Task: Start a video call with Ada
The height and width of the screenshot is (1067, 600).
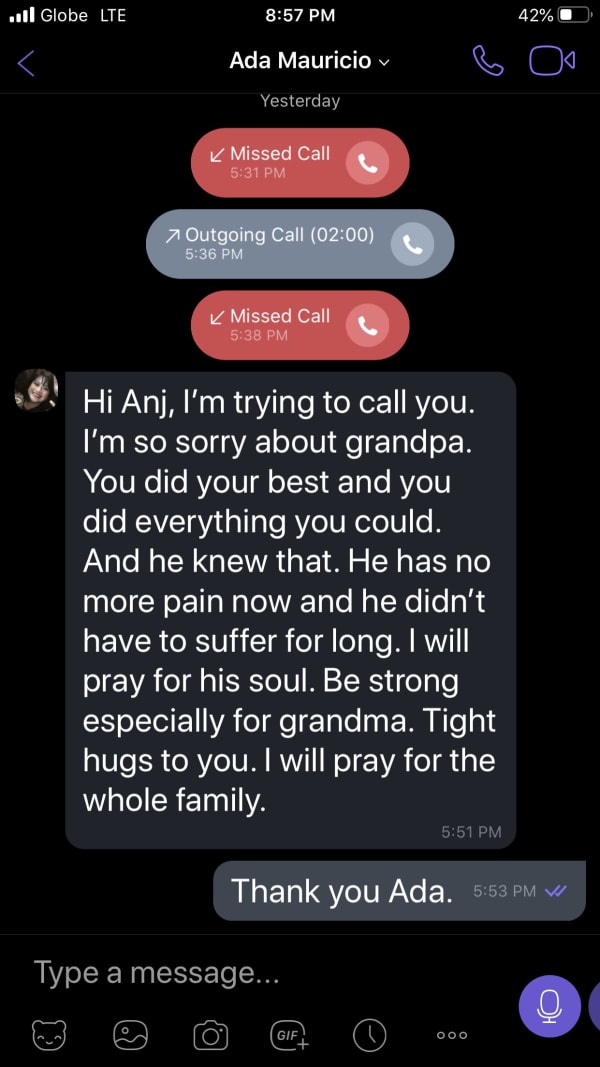Action: pyautogui.click(x=551, y=61)
